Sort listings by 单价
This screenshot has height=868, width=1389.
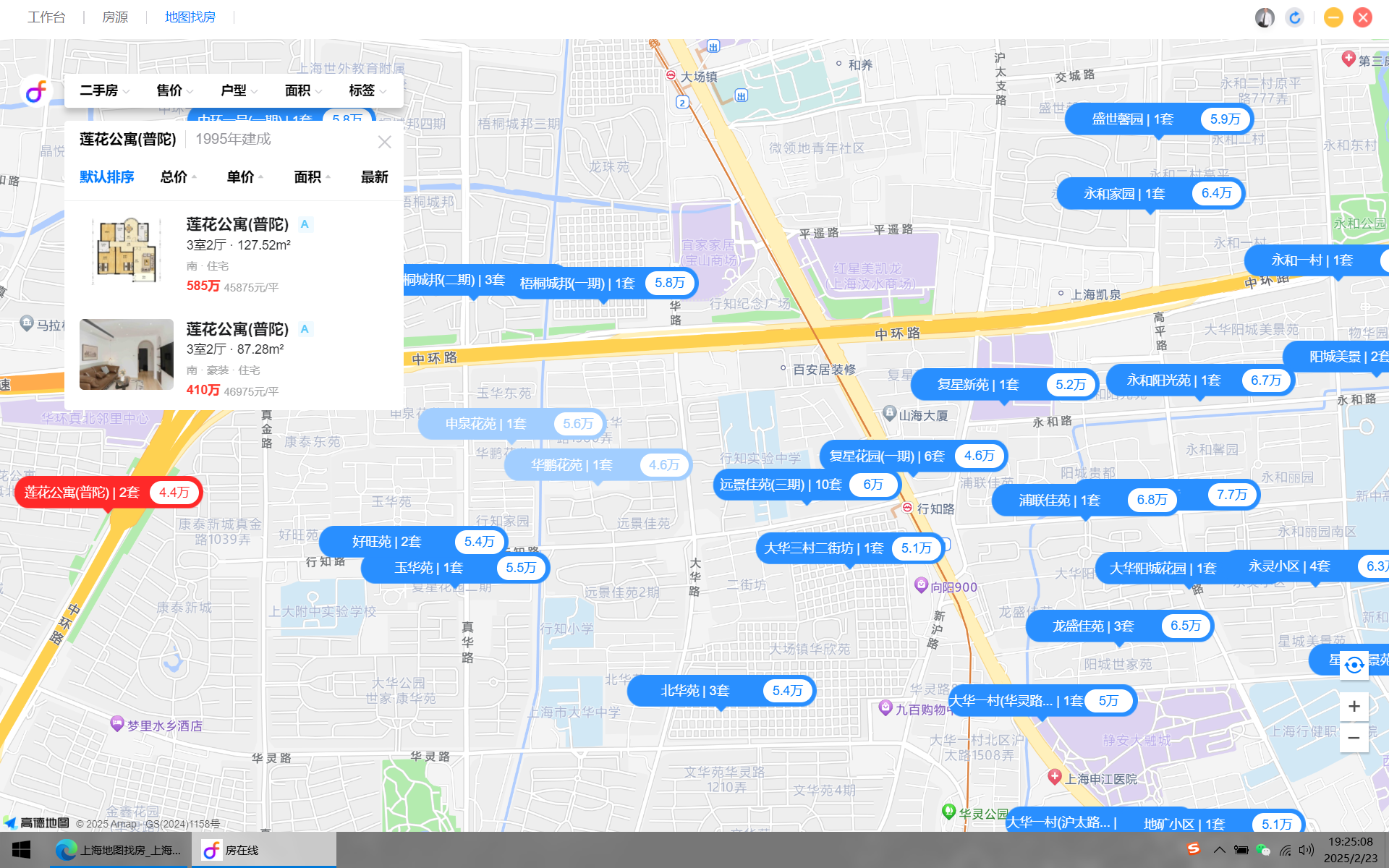[245, 177]
